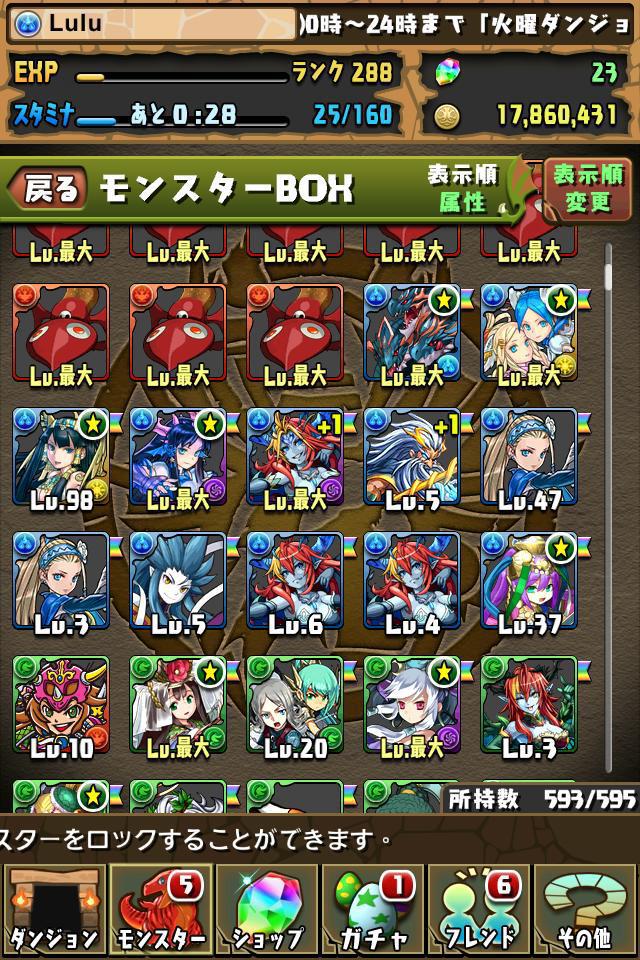This screenshot has height=960, width=640.
Task: Go to the ショップ tab
Action: (x=266, y=910)
